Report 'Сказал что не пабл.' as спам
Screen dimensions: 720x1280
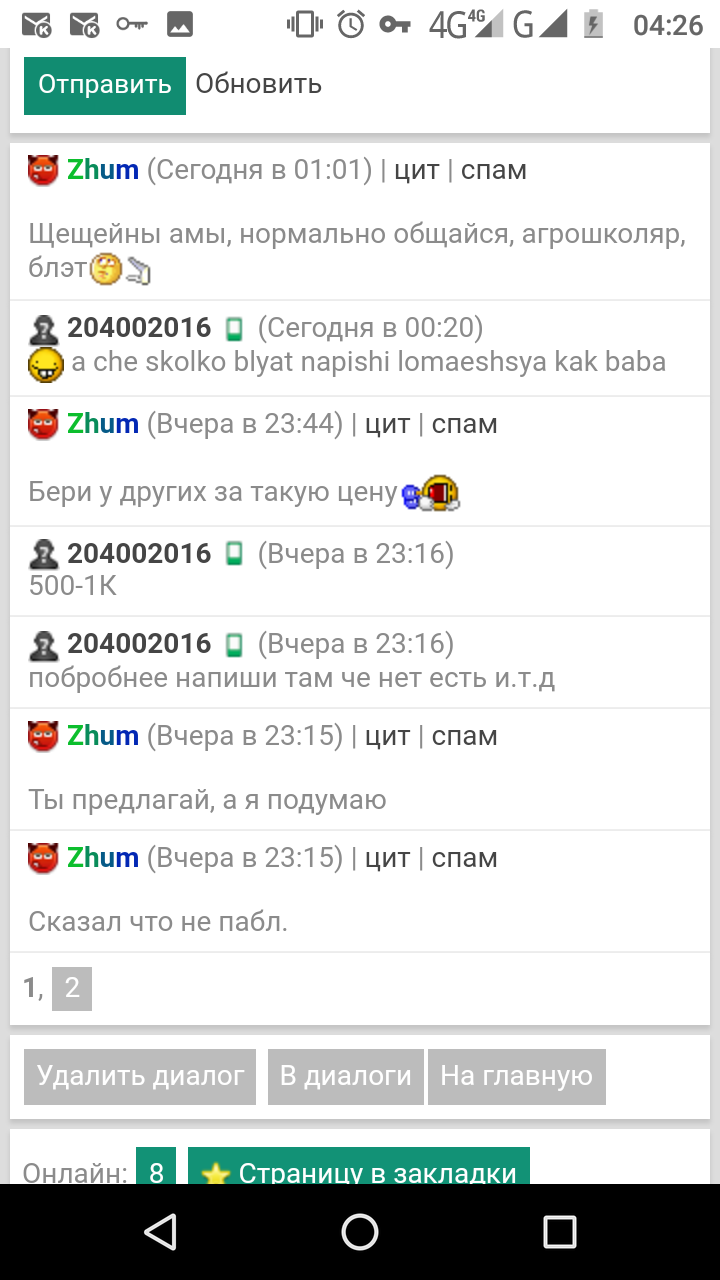(x=464, y=858)
